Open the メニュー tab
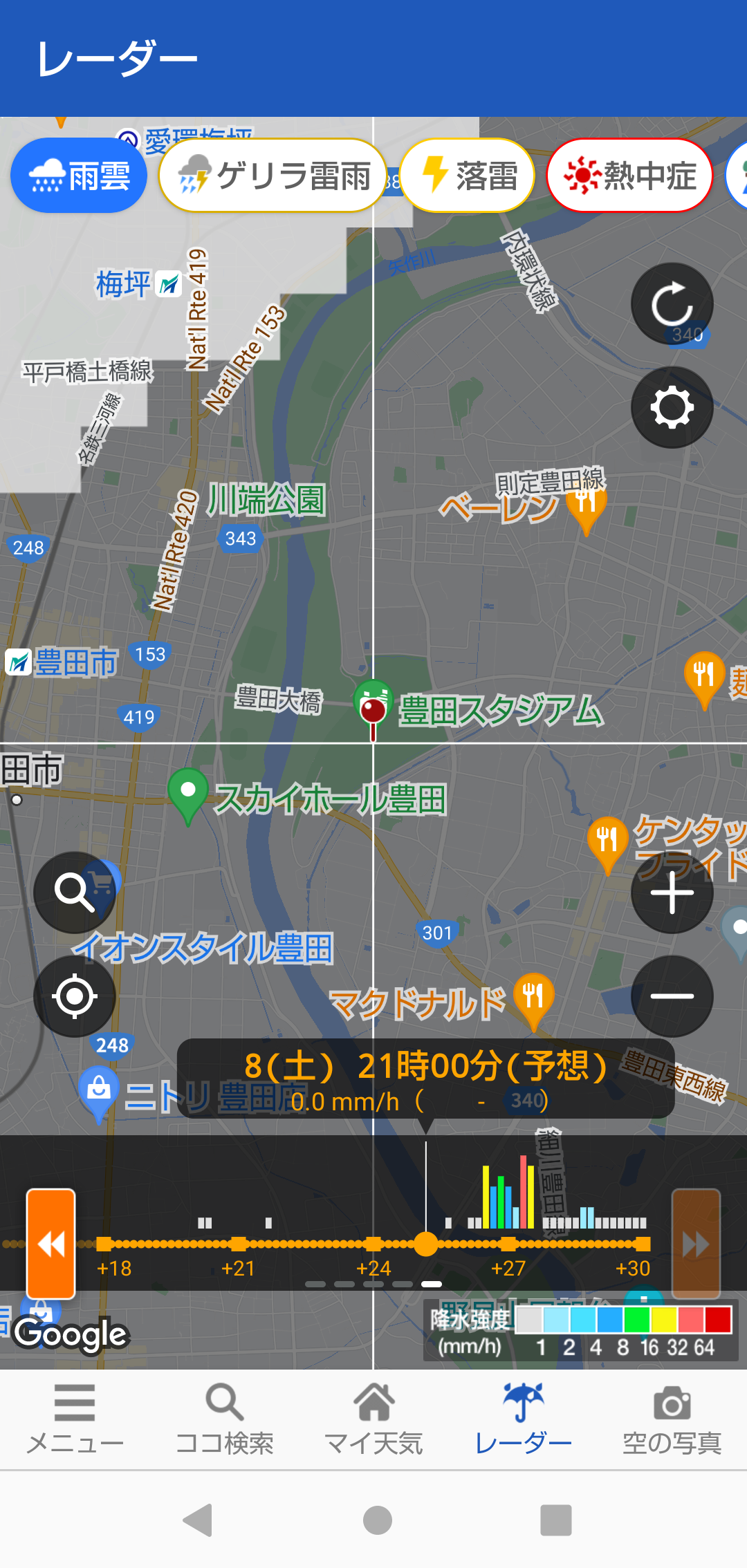 pyautogui.click(x=75, y=1419)
